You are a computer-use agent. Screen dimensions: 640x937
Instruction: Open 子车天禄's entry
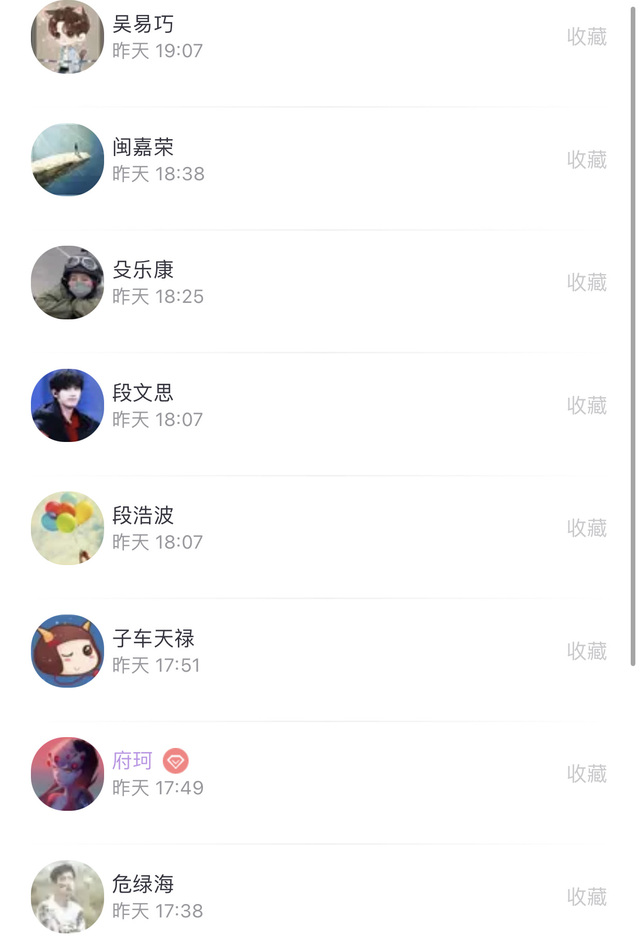click(153, 639)
